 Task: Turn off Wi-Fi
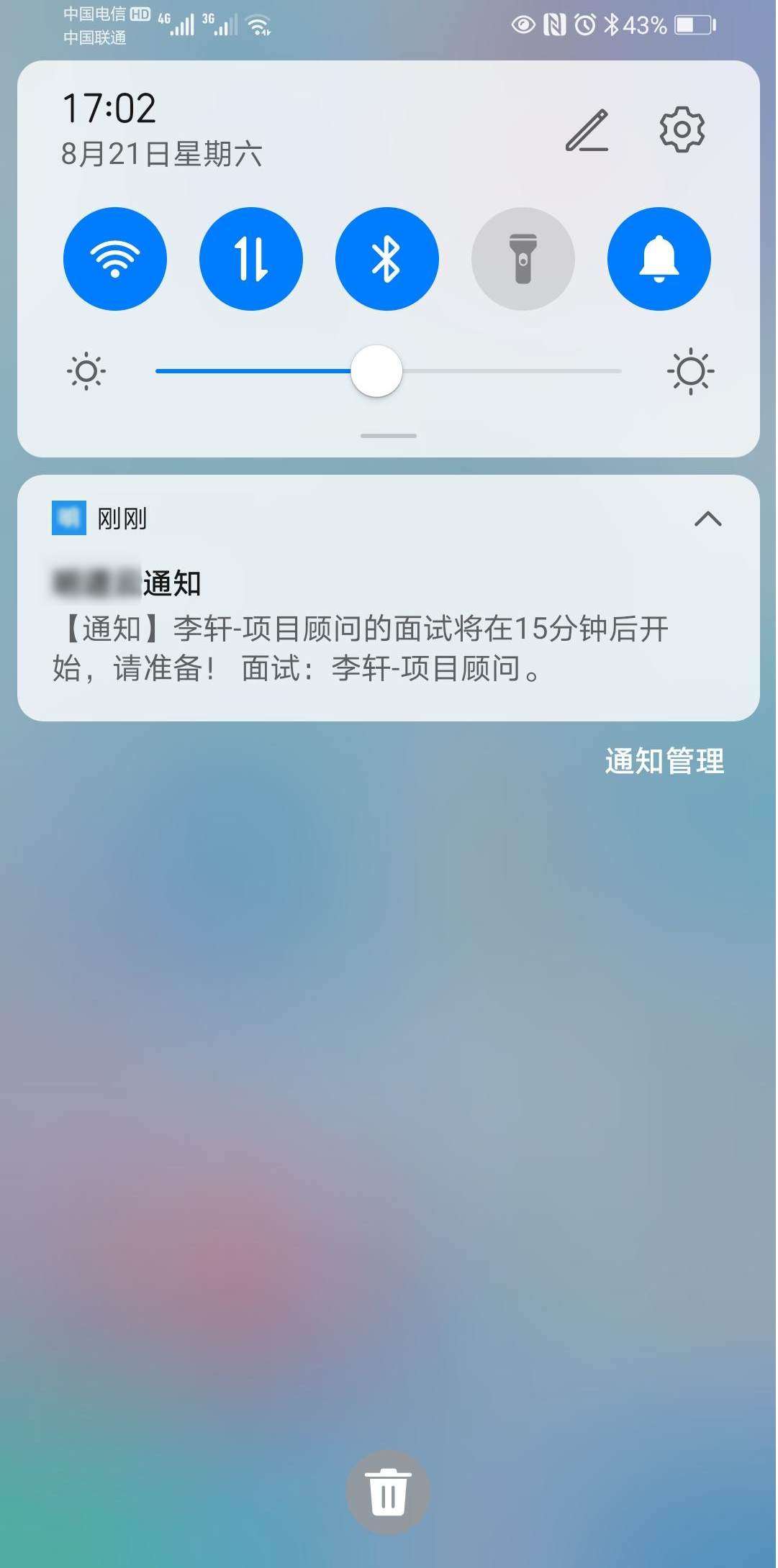tap(115, 259)
